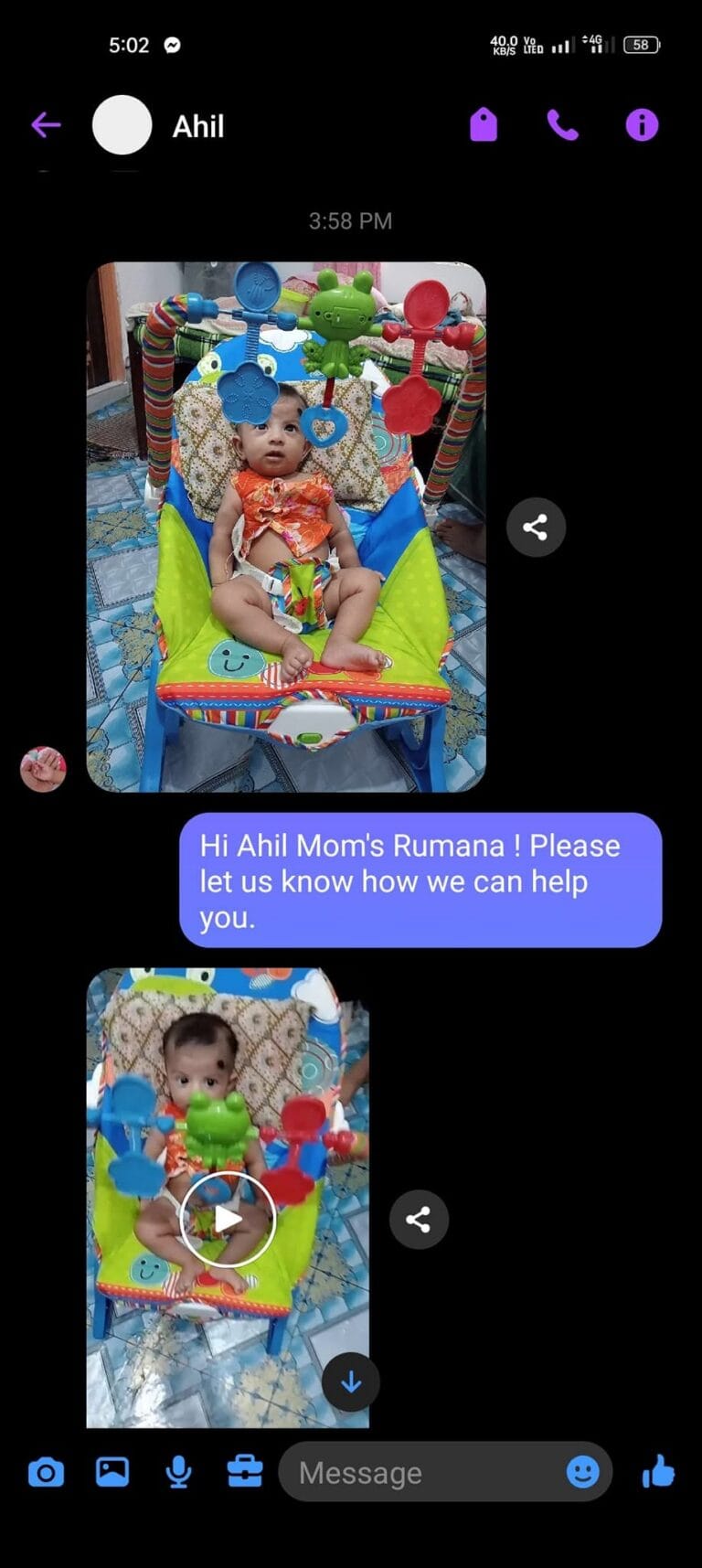Start a voice call with Ahil
Image resolution: width=702 pixels, height=1568 pixels.
(x=562, y=124)
